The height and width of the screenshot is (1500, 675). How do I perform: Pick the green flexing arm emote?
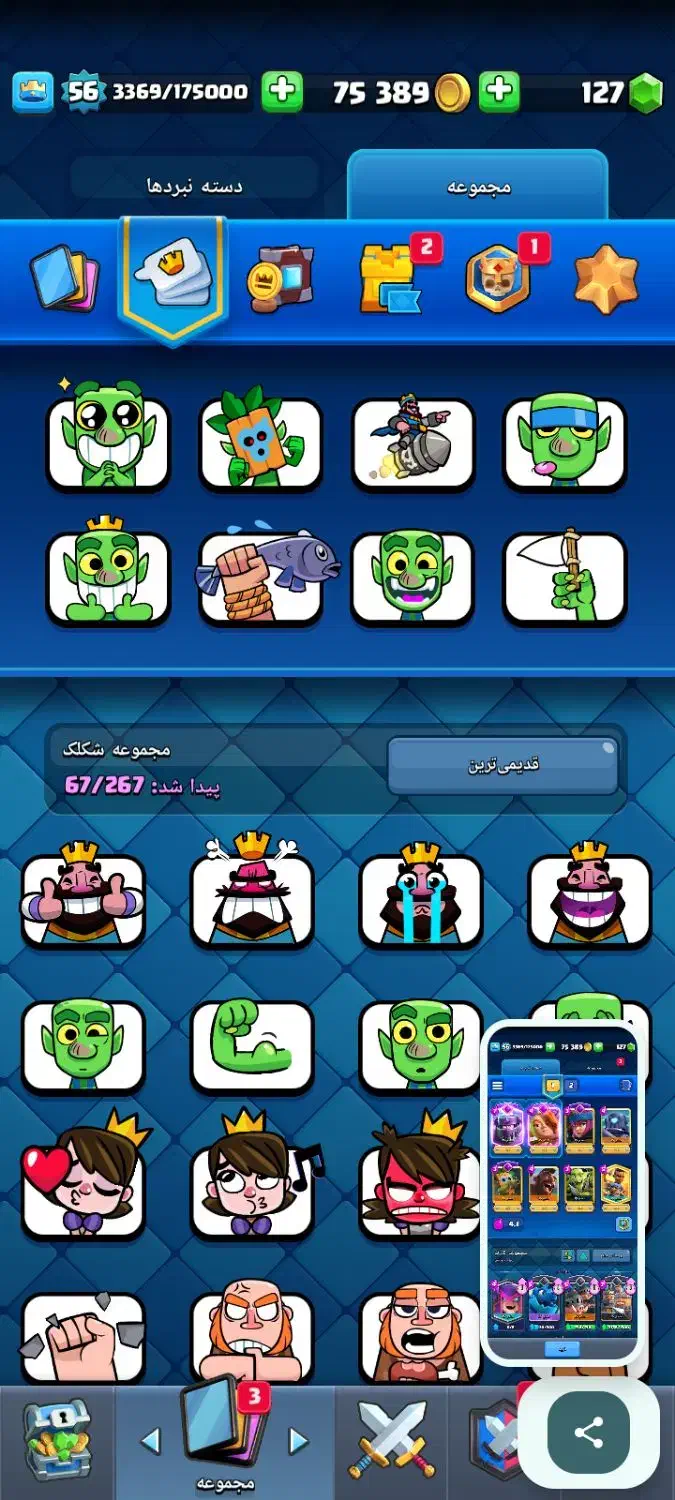coord(252,1045)
